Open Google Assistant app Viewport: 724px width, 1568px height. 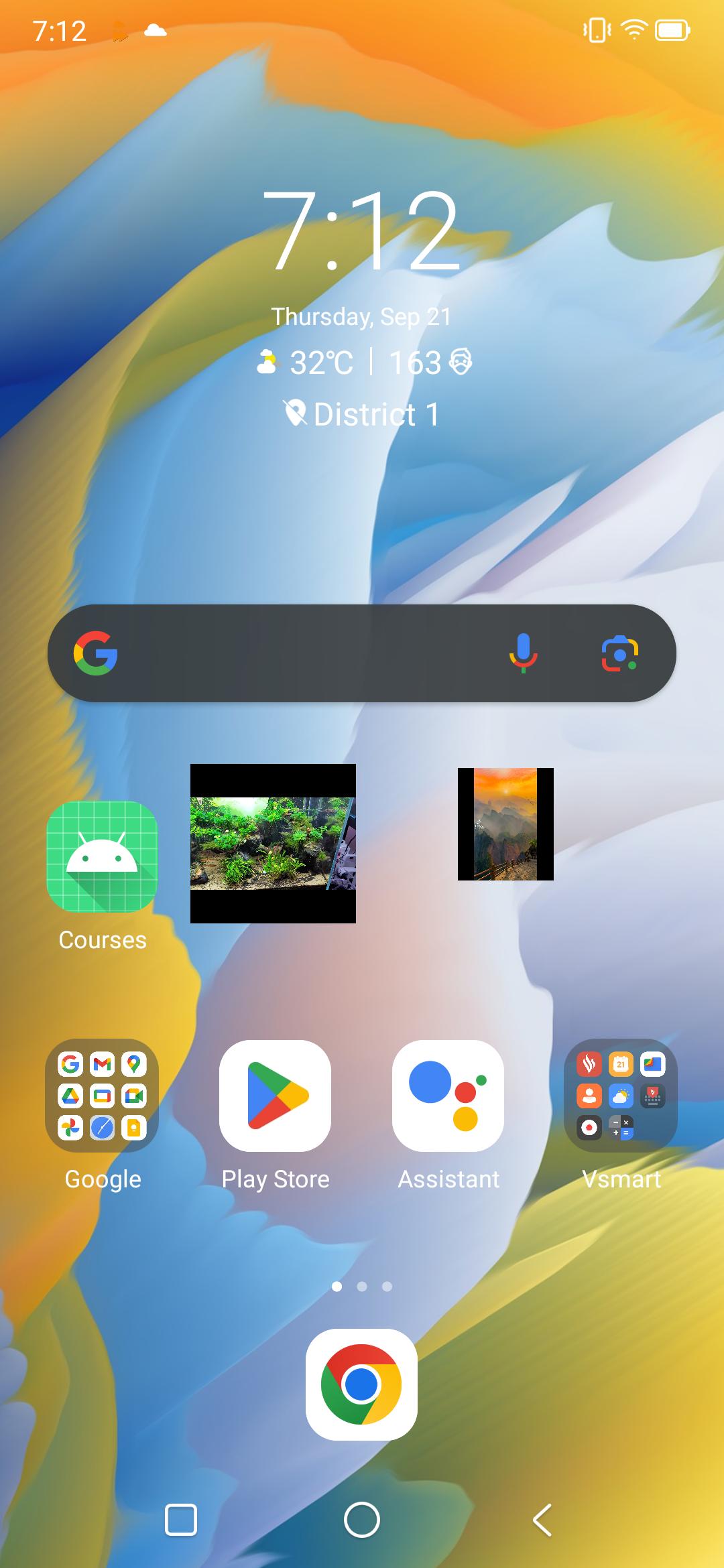448,1096
